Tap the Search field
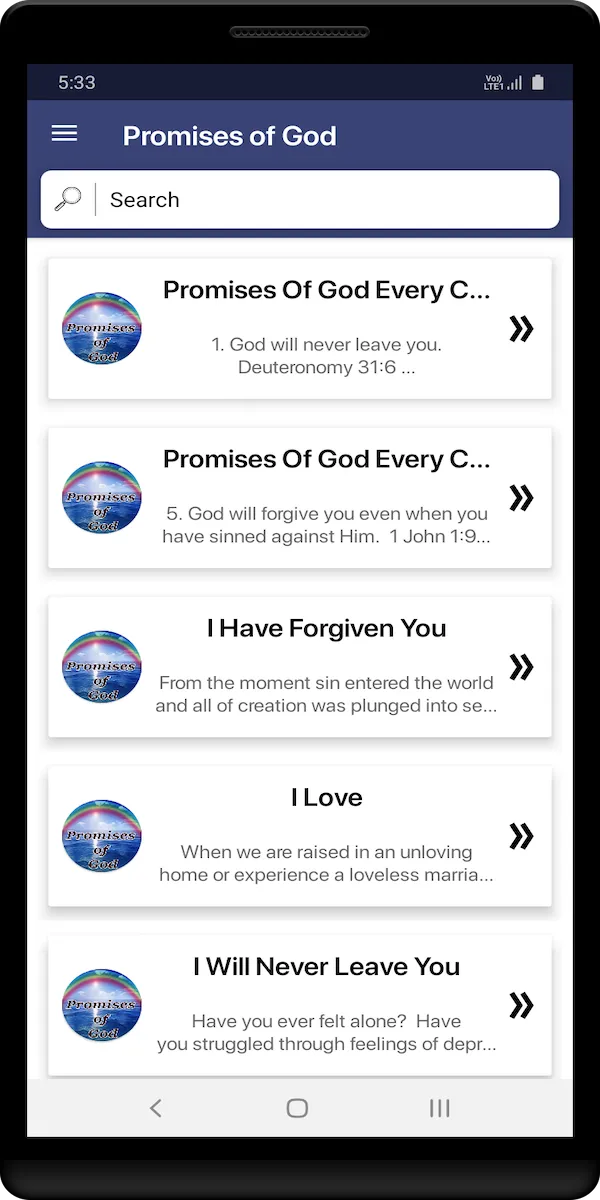 (300, 200)
